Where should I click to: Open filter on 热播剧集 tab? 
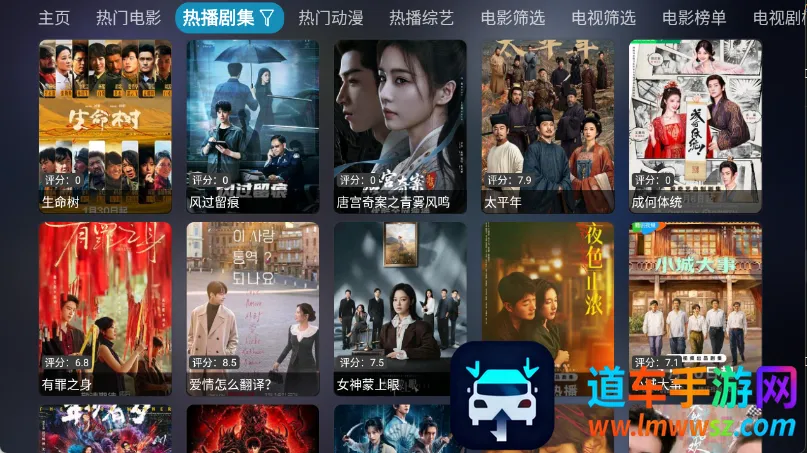(x=267, y=17)
